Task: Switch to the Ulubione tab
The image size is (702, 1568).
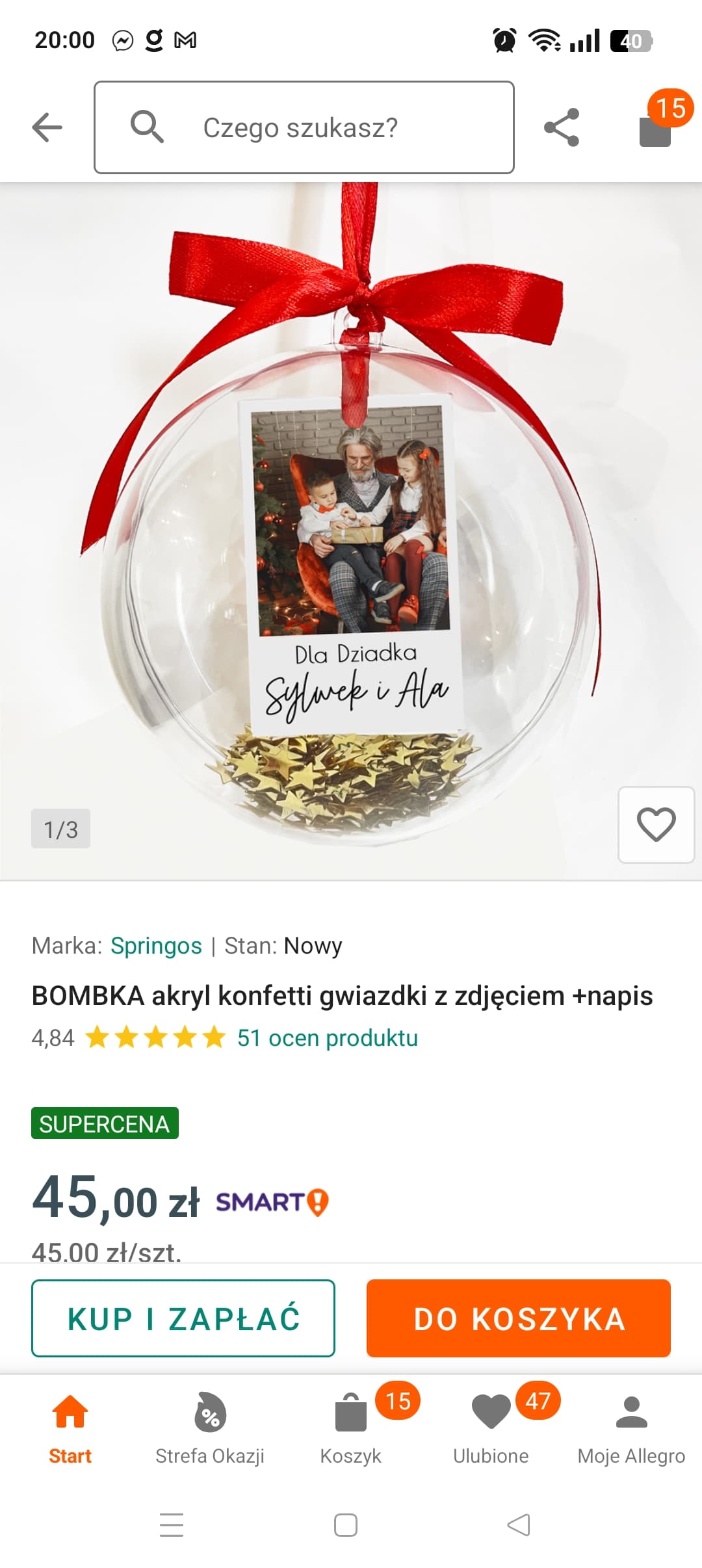Action: [x=491, y=1427]
